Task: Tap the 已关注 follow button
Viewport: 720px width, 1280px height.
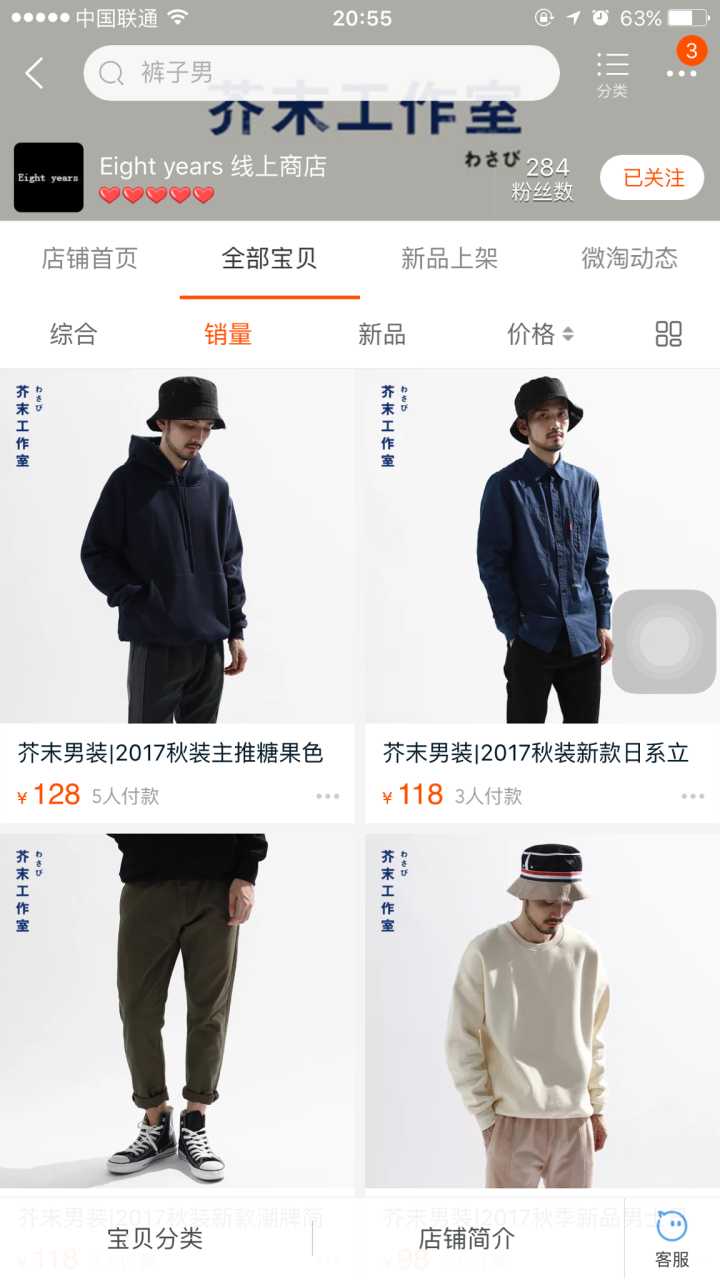Action: [654, 178]
